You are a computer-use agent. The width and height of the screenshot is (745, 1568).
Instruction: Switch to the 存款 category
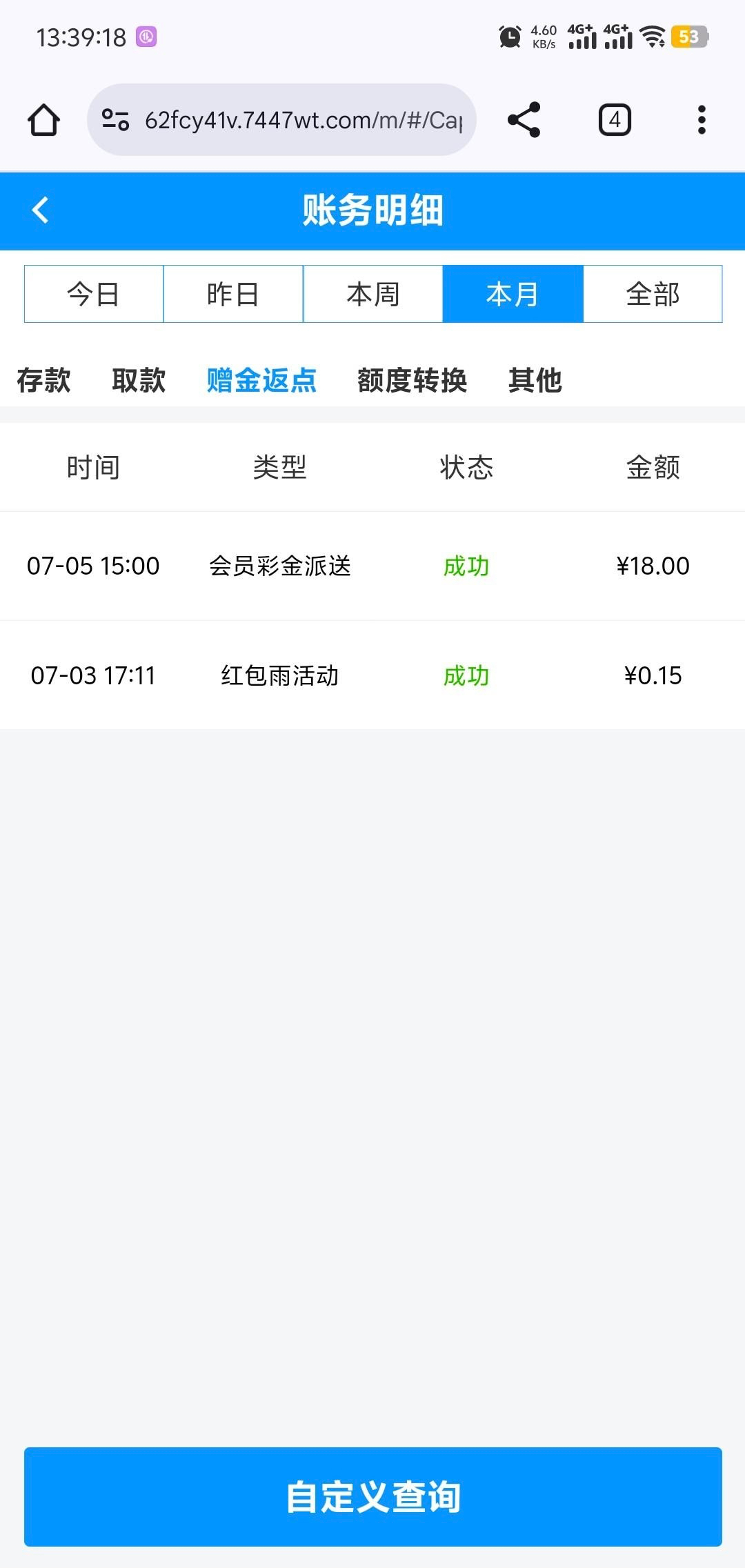pos(43,380)
